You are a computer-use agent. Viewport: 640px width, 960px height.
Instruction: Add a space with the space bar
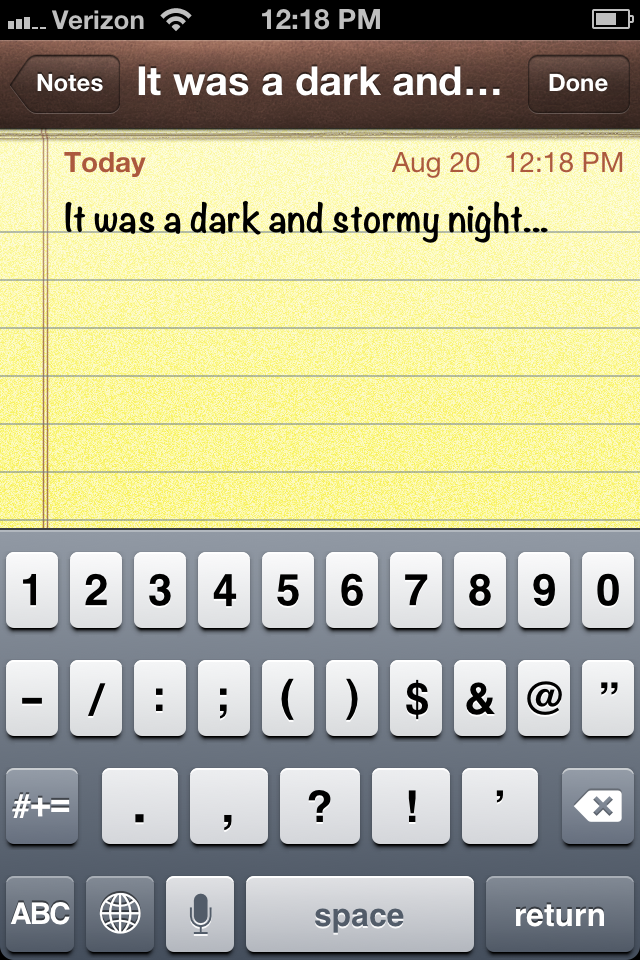(x=359, y=914)
